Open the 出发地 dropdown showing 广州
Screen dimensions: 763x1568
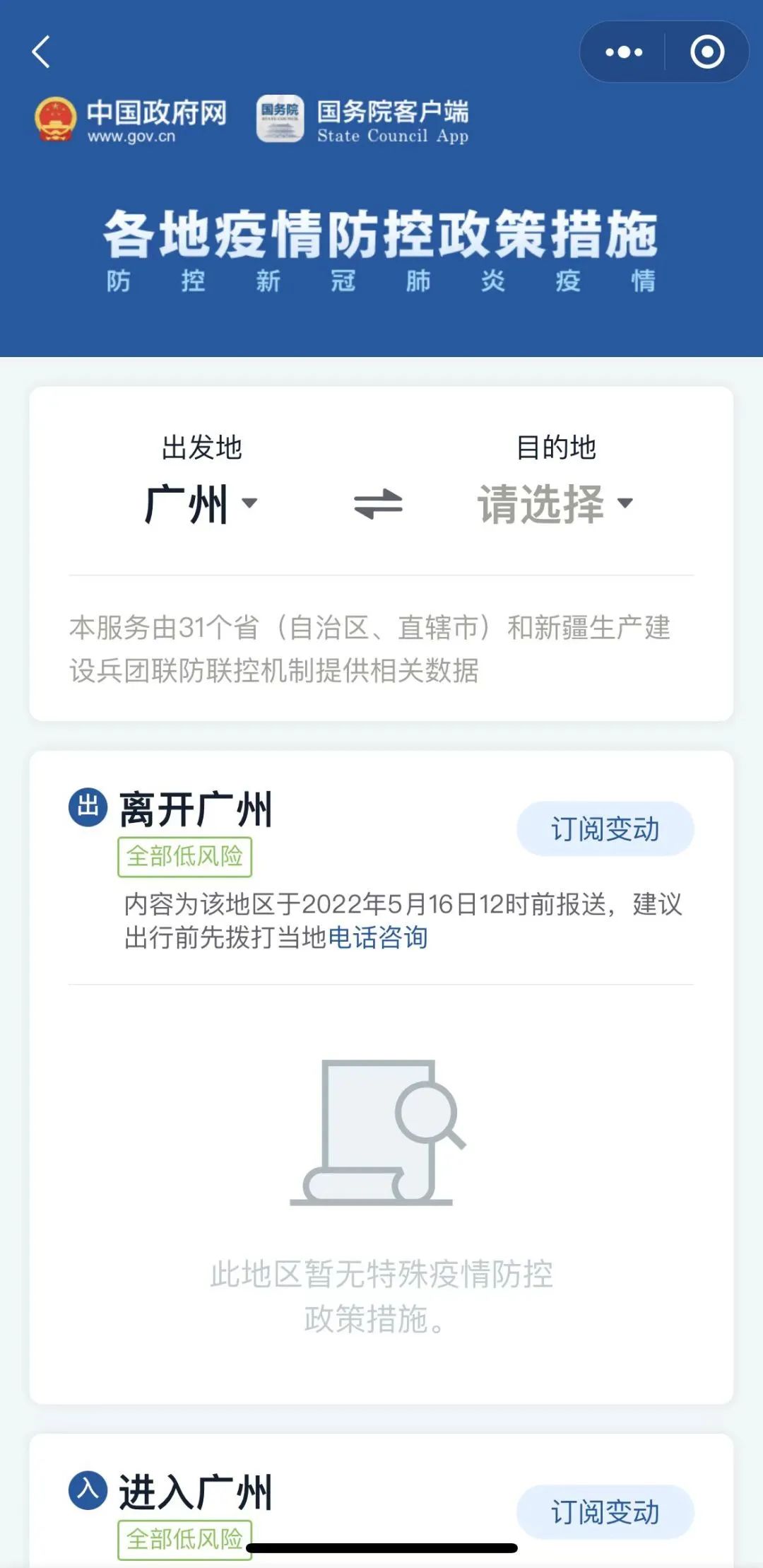pyautogui.click(x=201, y=503)
